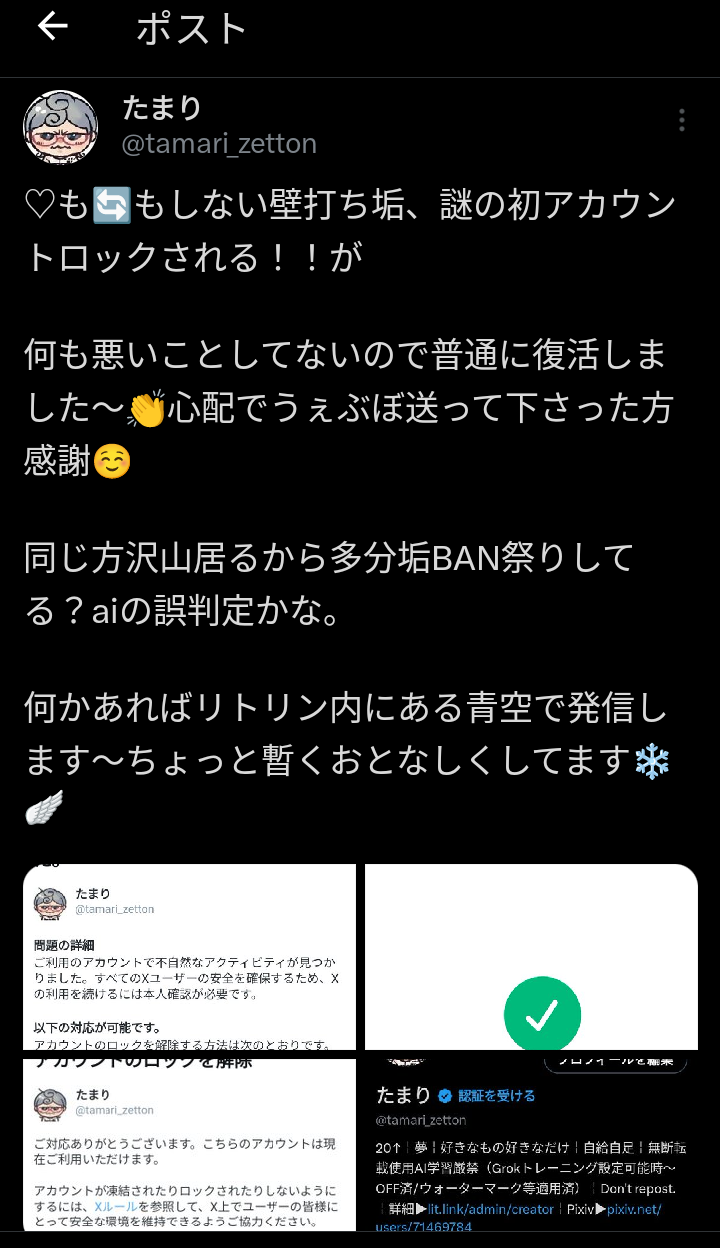Open the post's three-dot overflow menu

pos(682,121)
